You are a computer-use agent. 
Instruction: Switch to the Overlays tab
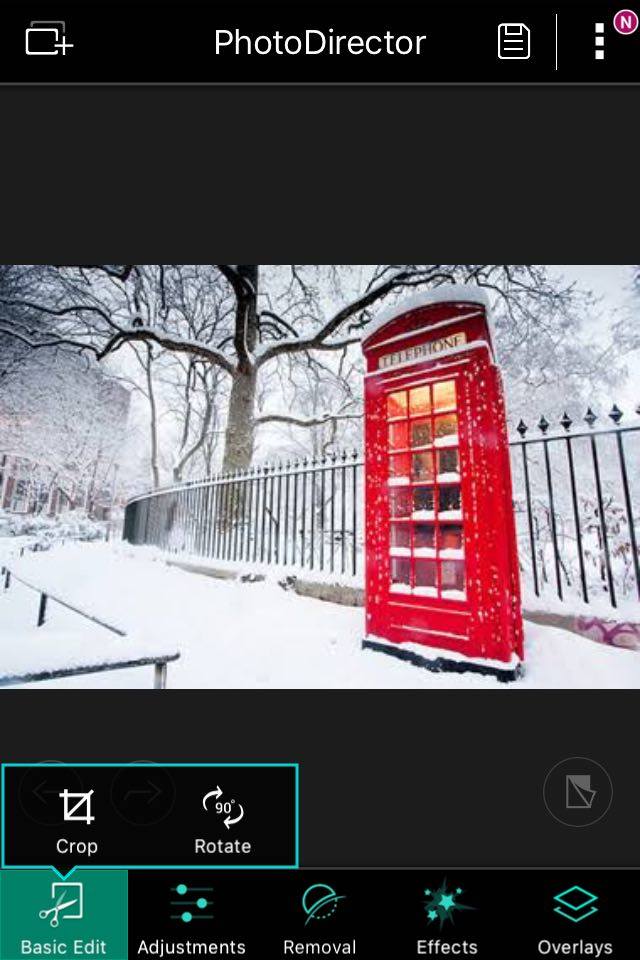575,915
